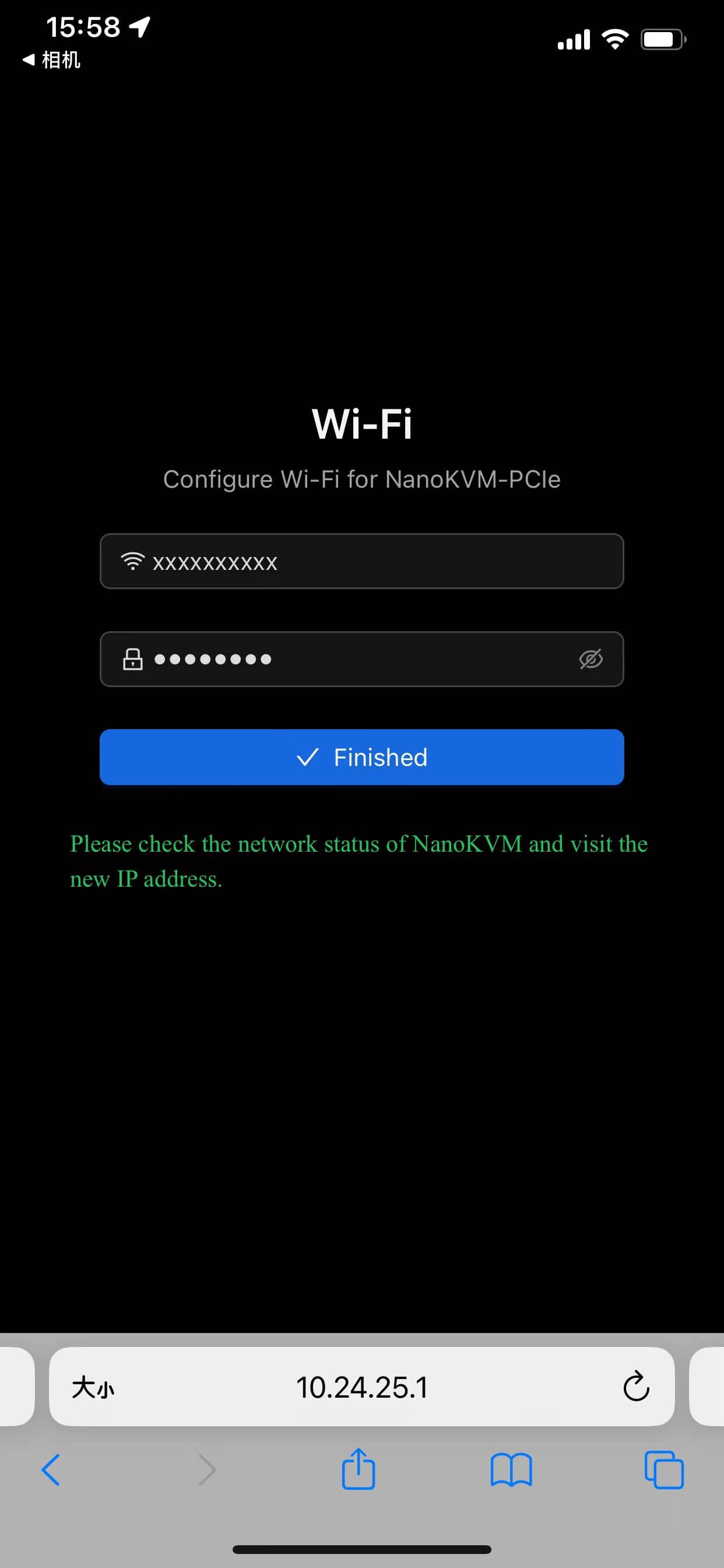This screenshot has height=1568, width=724.
Task: Open Safari bookmarks
Action: pos(511,1470)
